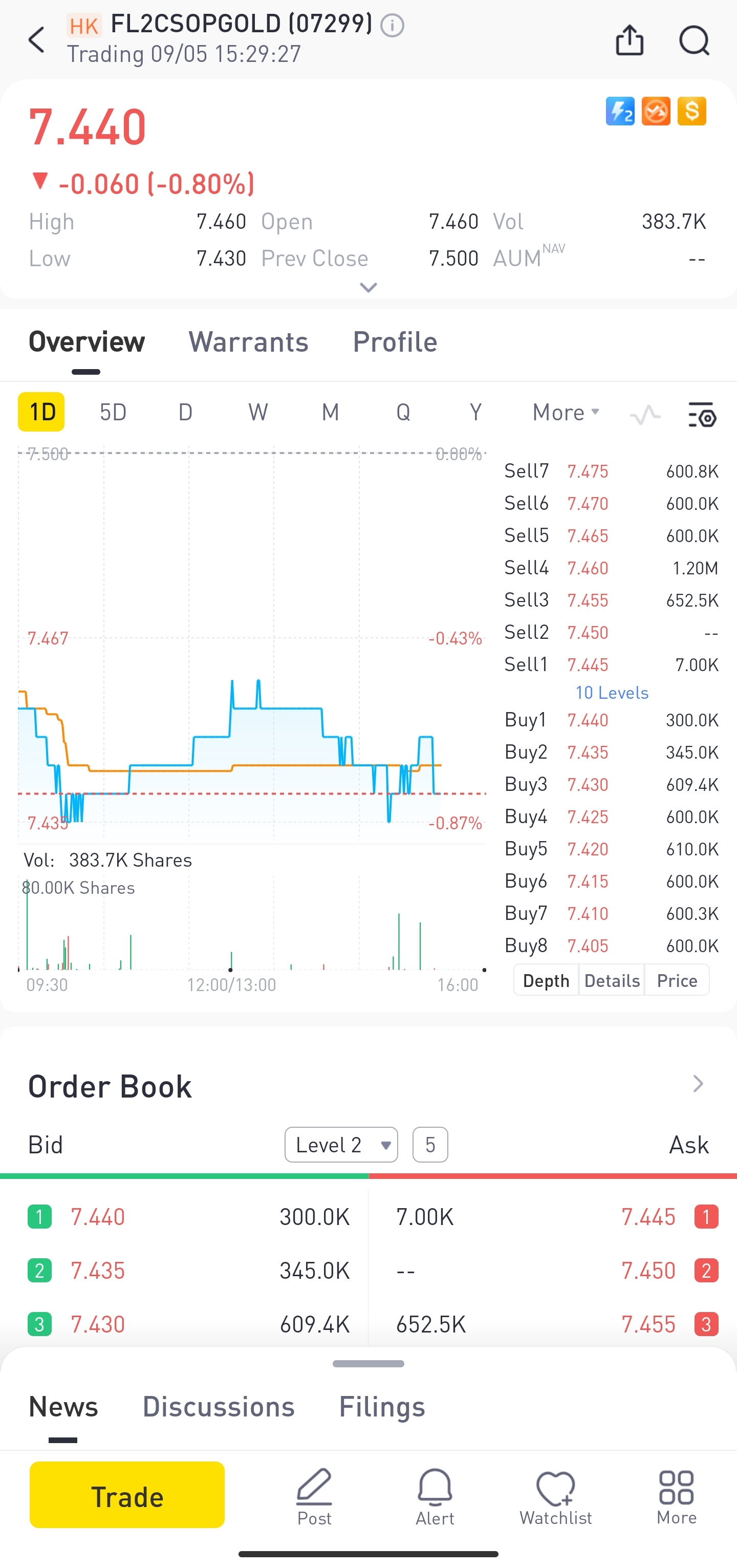
Task: Open full Order Book via right arrow
Action: [x=698, y=1084]
